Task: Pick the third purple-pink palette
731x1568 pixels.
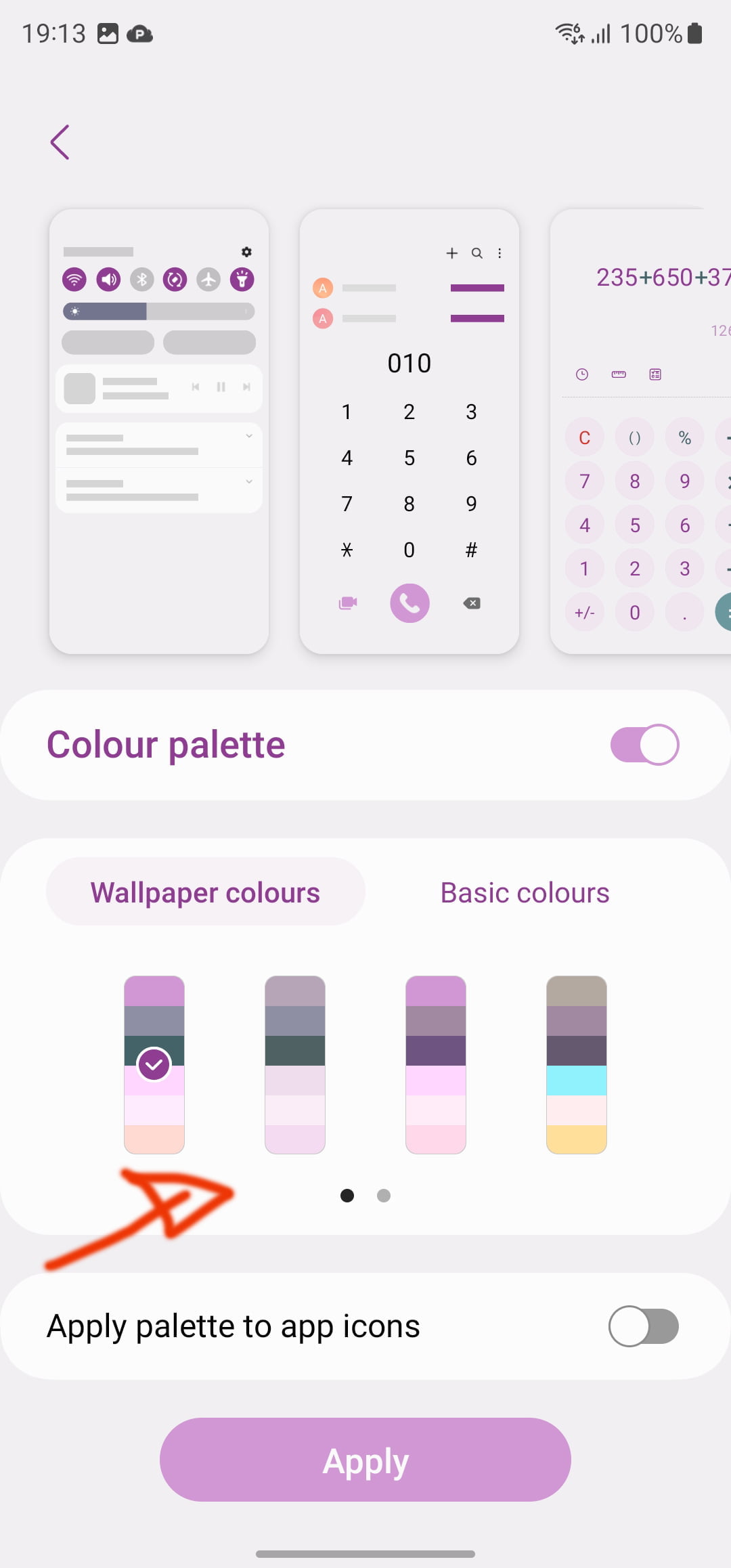Action: [x=436, y=1064]
